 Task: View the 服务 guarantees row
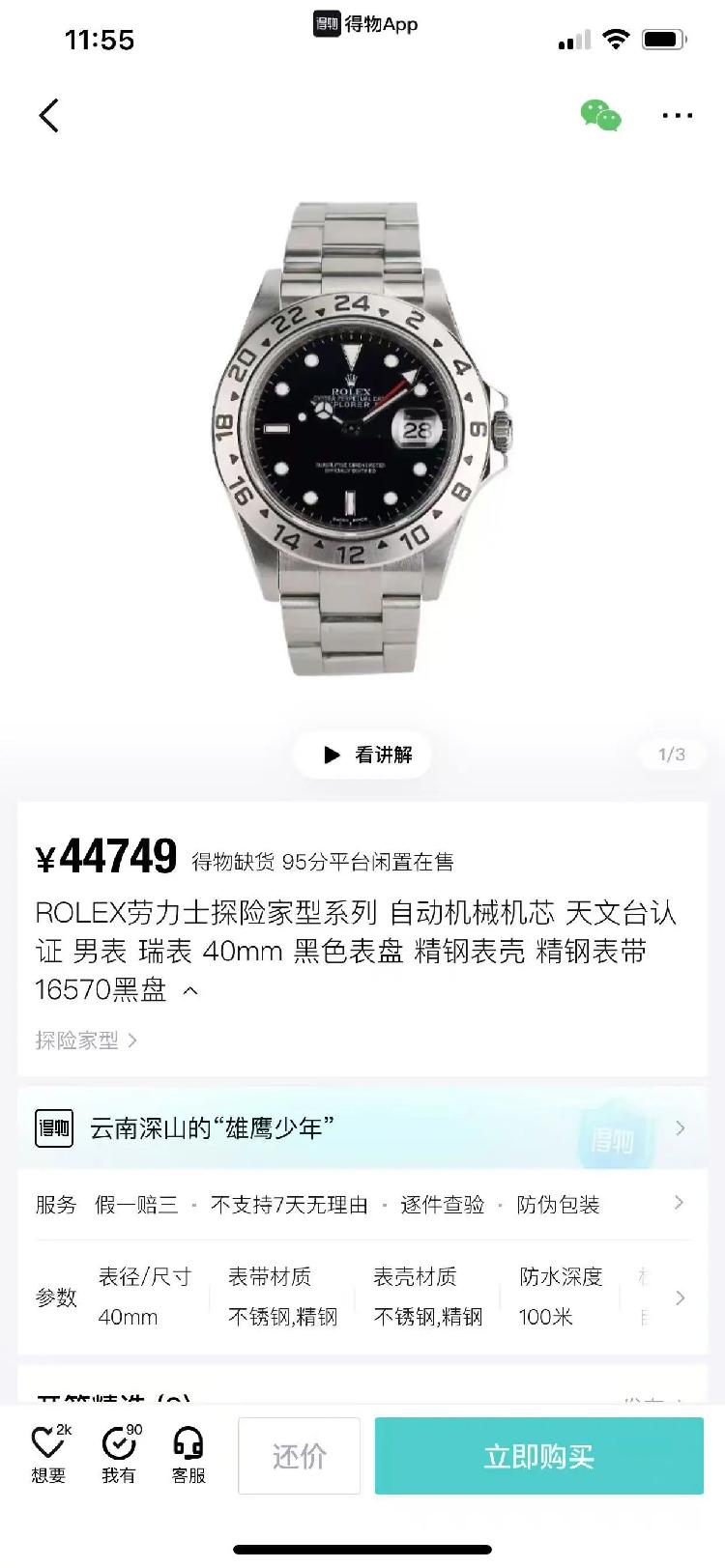coord(362,1205)
